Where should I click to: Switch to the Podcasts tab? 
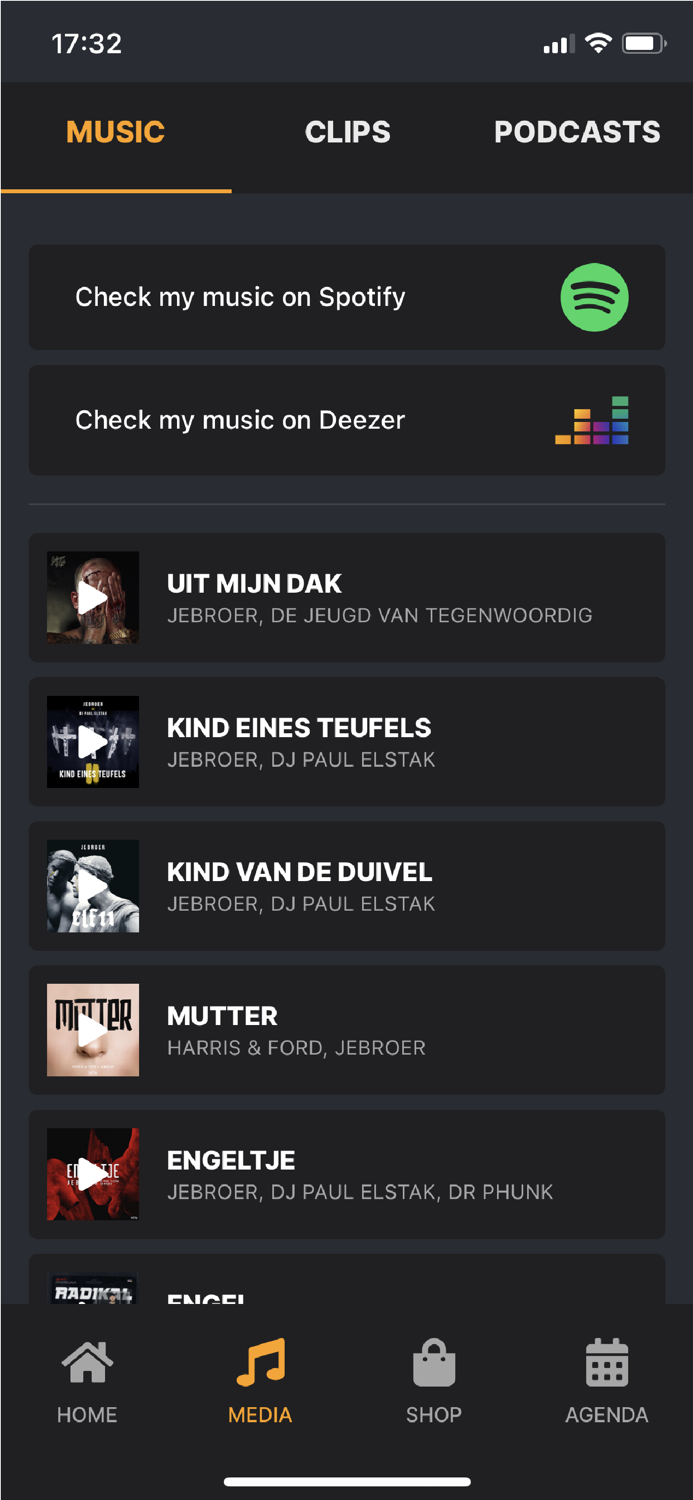pyautogui.click(x=576, y=132)
